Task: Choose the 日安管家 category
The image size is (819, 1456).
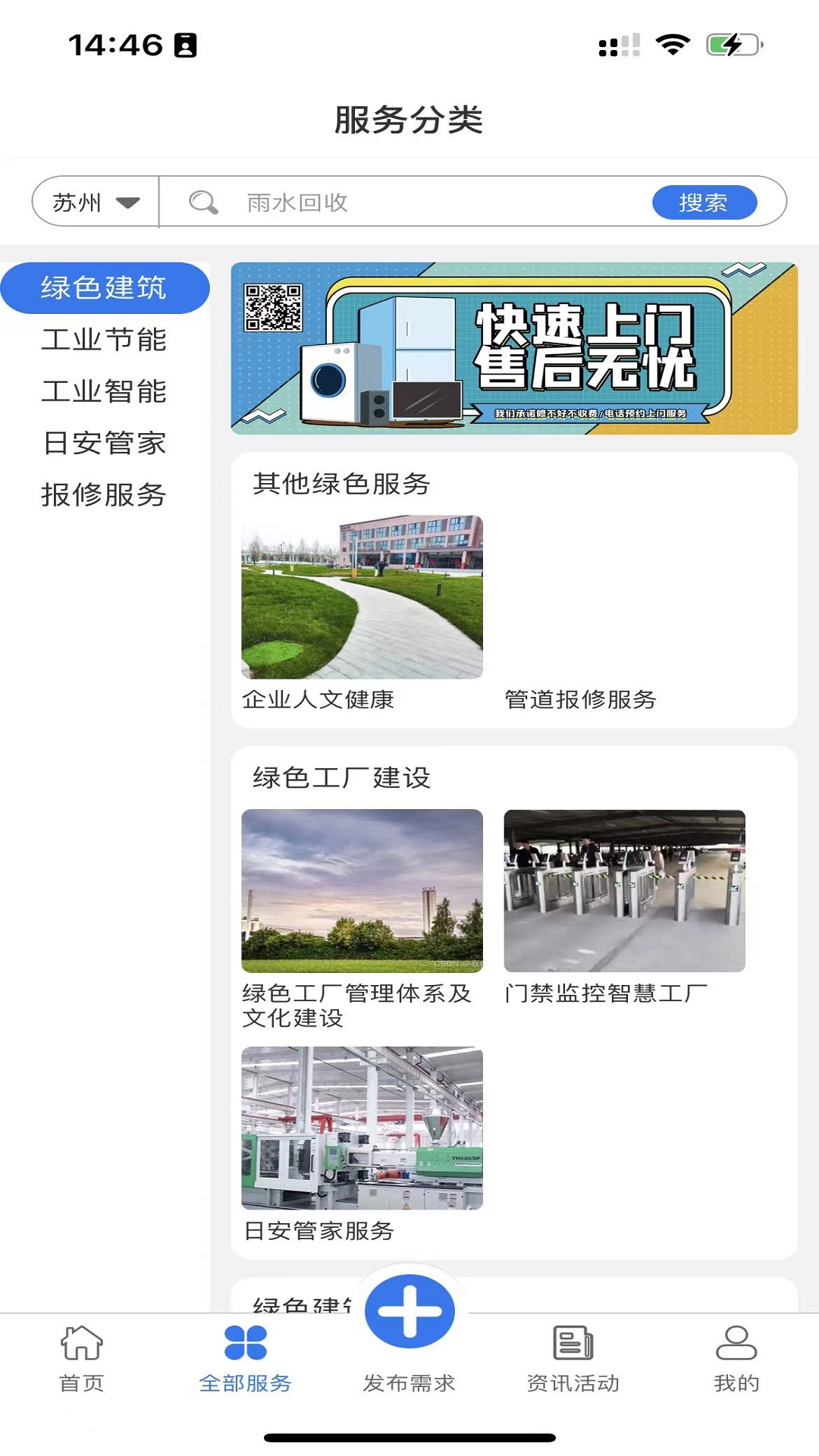Action: 105,443
